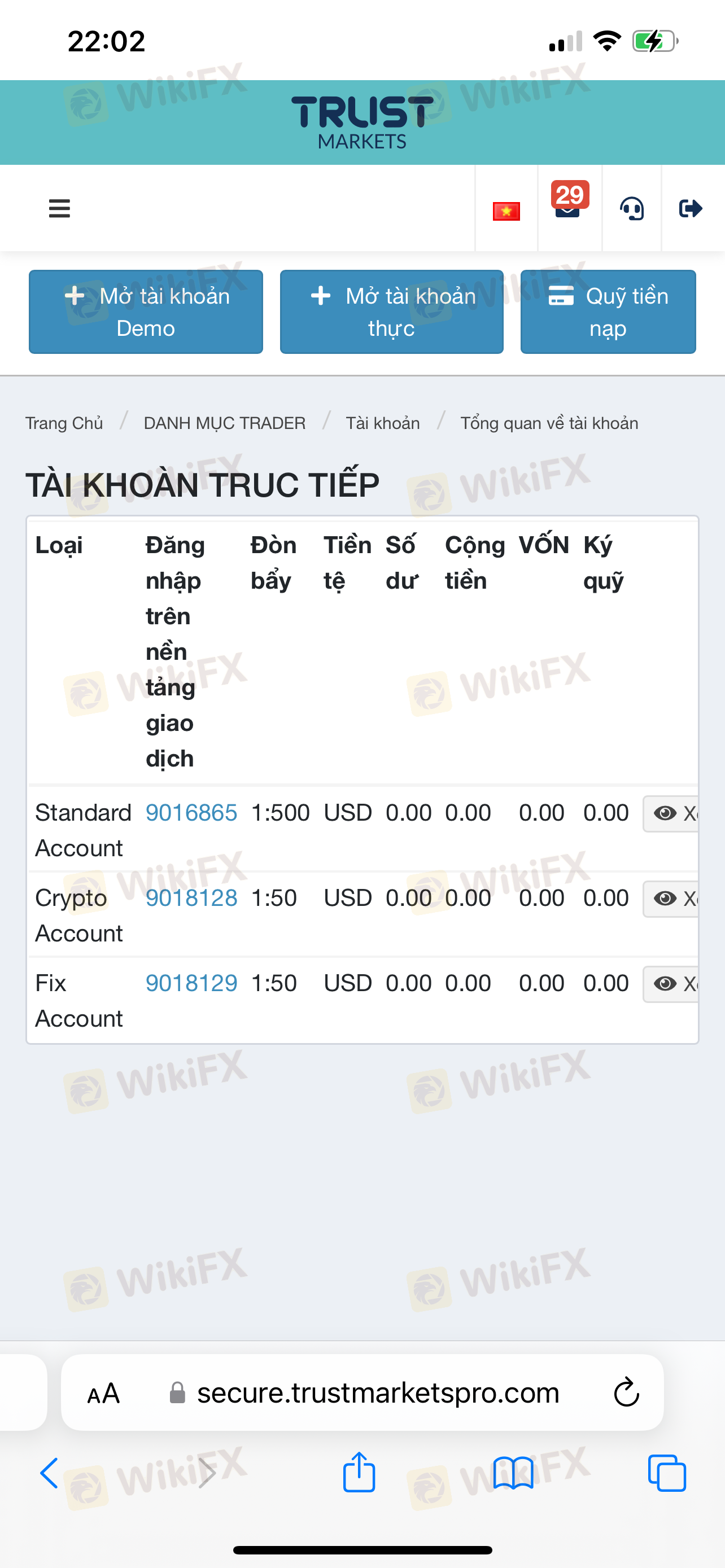Image resolution: width=725 pixels, height=1568 pixels.
Task: View details of the Standard Account
Action: tap(671, 814)
